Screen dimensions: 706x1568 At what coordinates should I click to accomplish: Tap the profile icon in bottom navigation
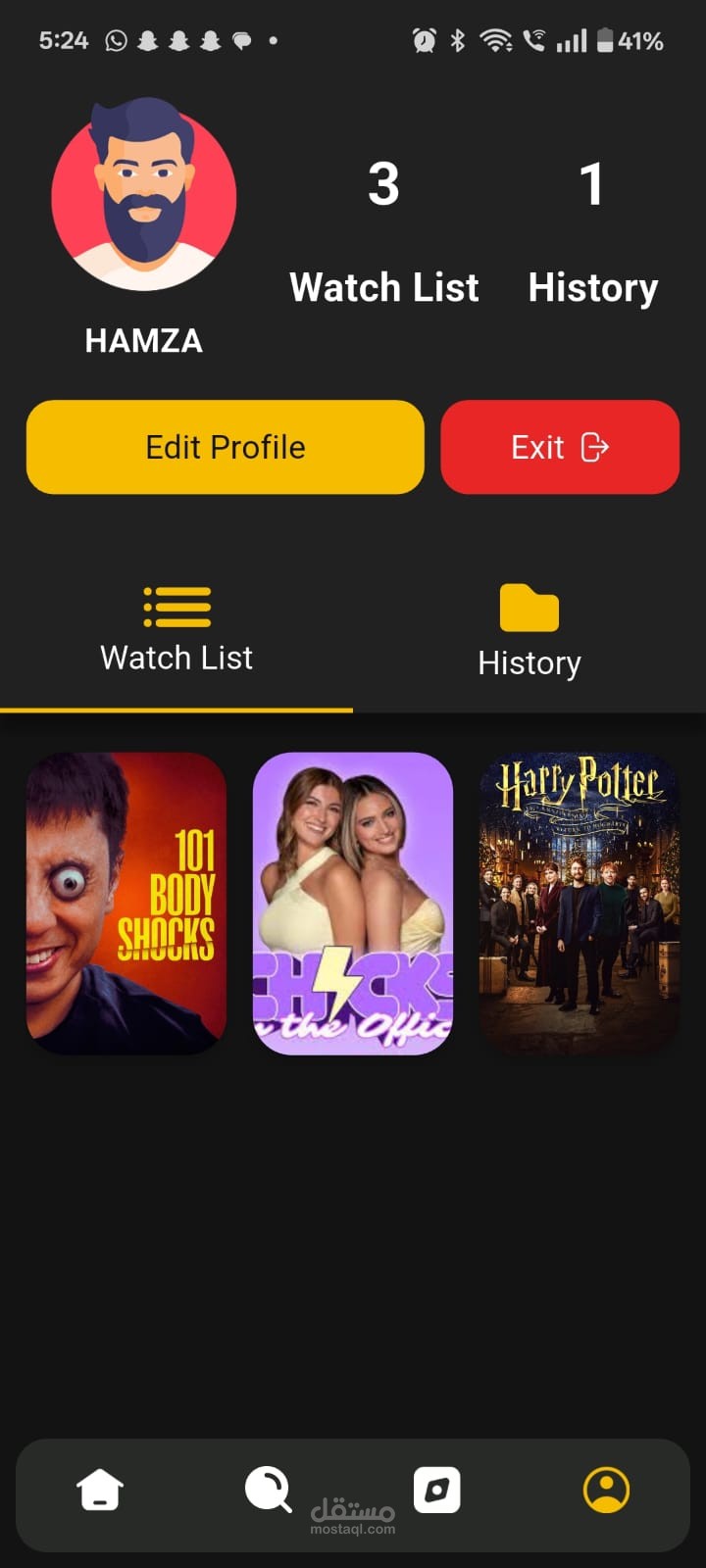click(x=606, y=1491)
